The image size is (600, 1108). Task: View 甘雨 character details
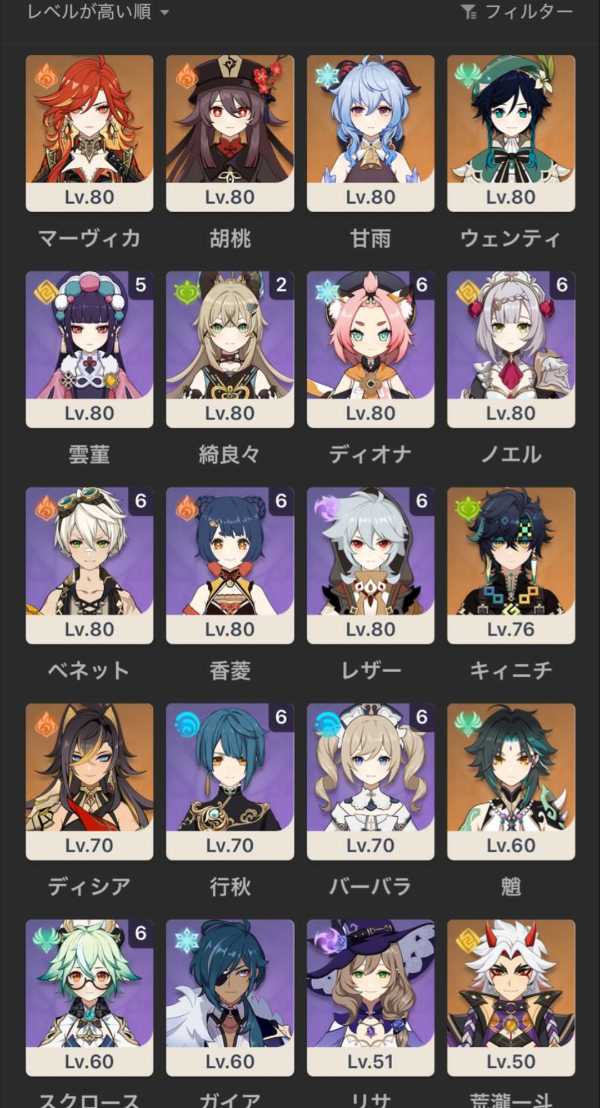pos(370,133)
